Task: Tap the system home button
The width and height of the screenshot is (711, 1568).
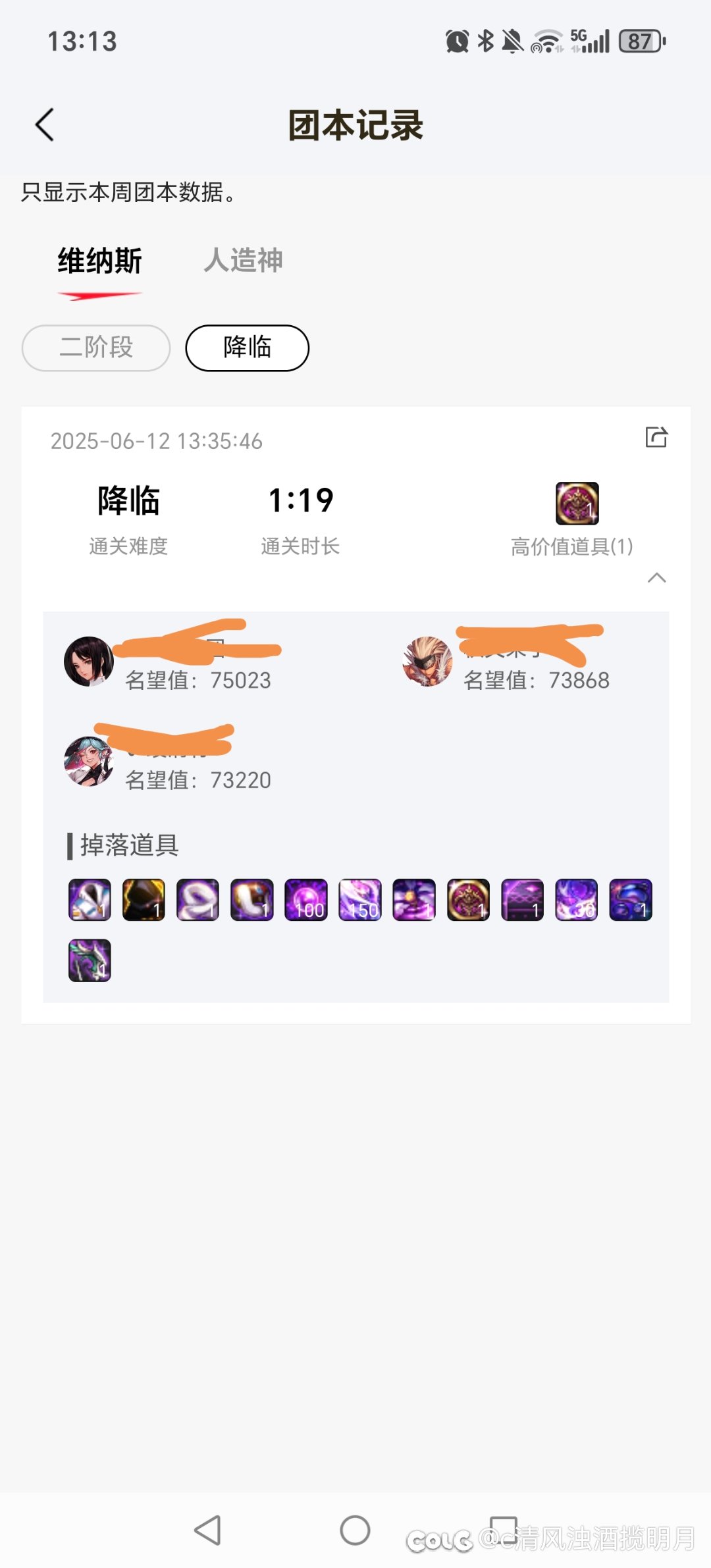Action: (x=355, y=1530)
